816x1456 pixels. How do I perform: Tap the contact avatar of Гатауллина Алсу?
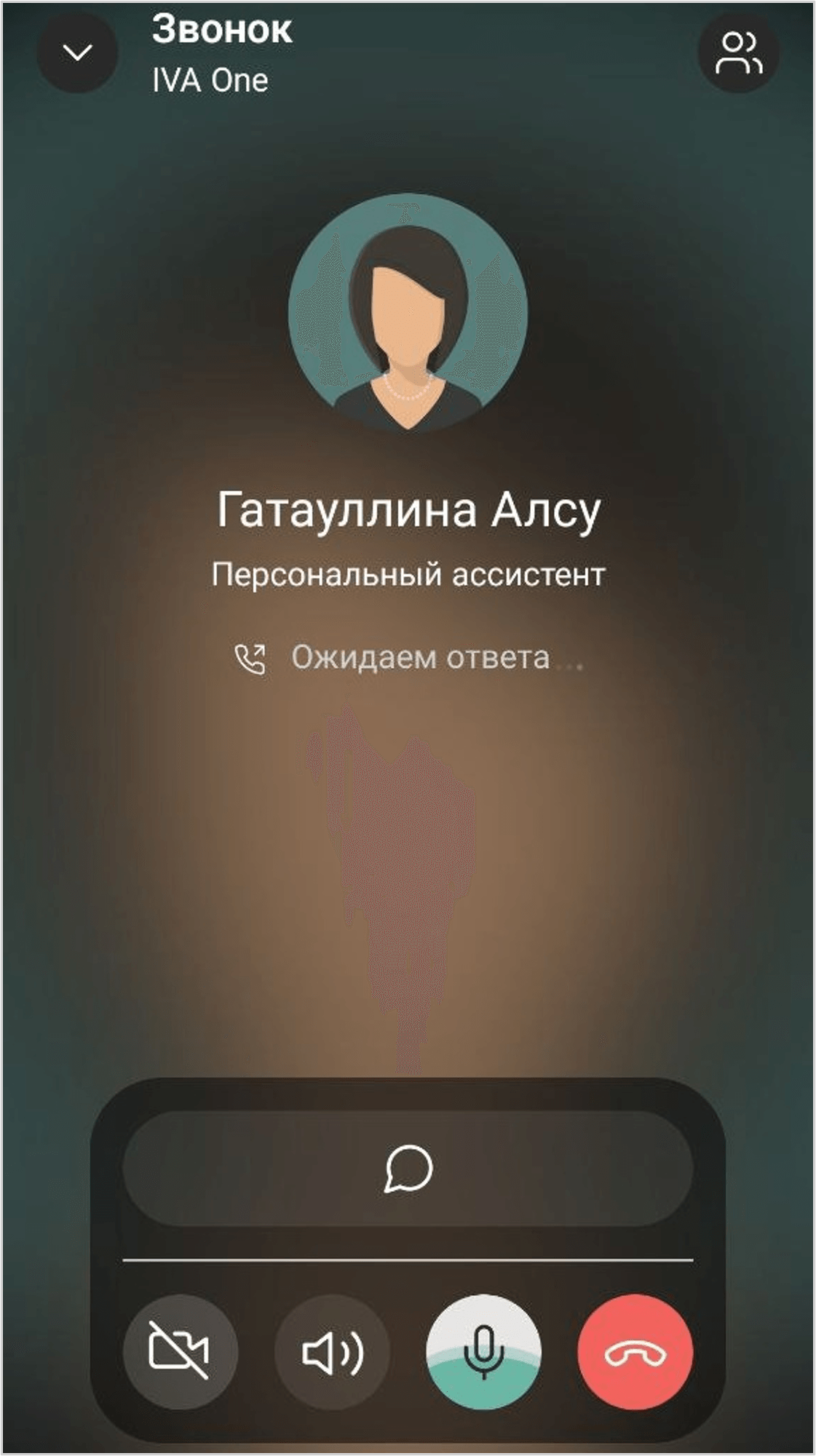coord(408,317)
